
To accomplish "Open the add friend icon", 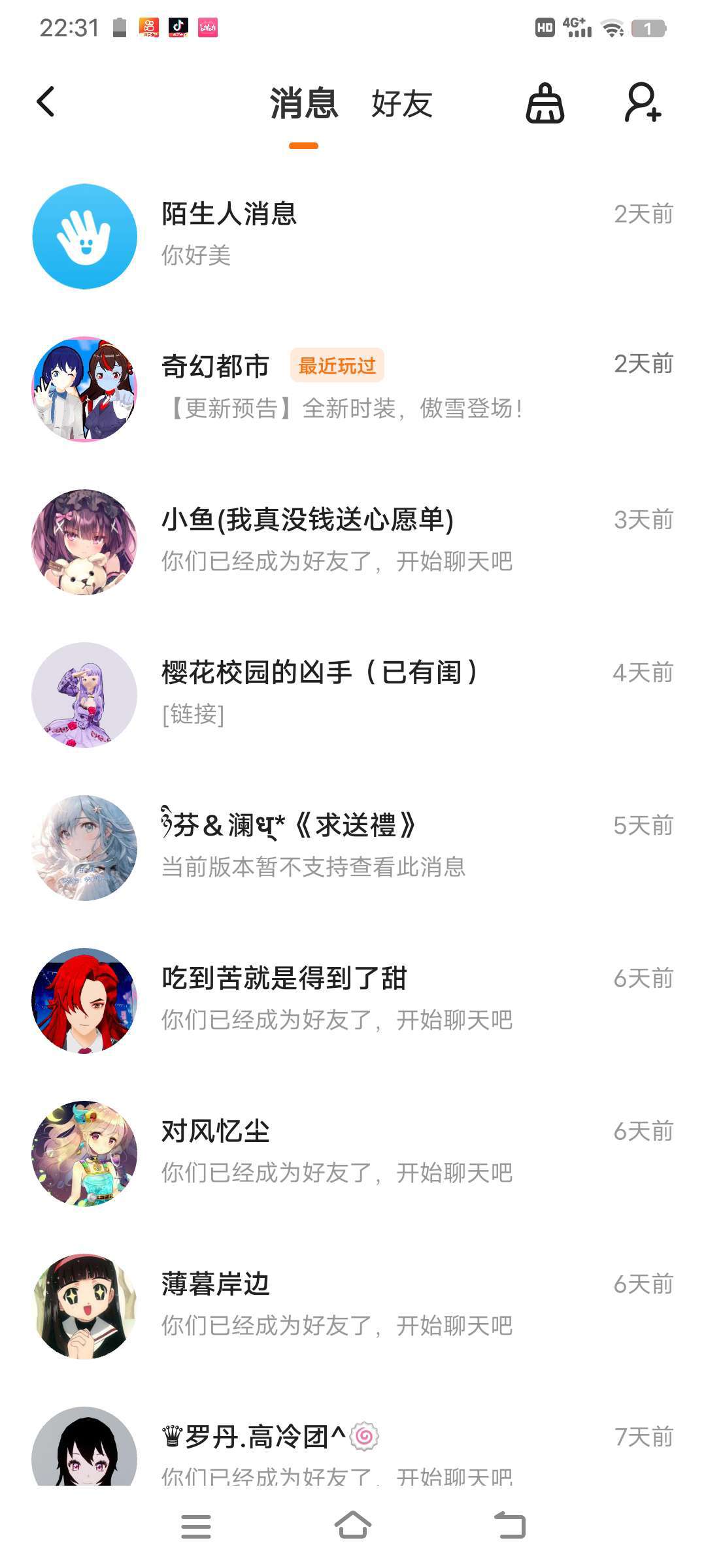I will (x=643, y=103).
